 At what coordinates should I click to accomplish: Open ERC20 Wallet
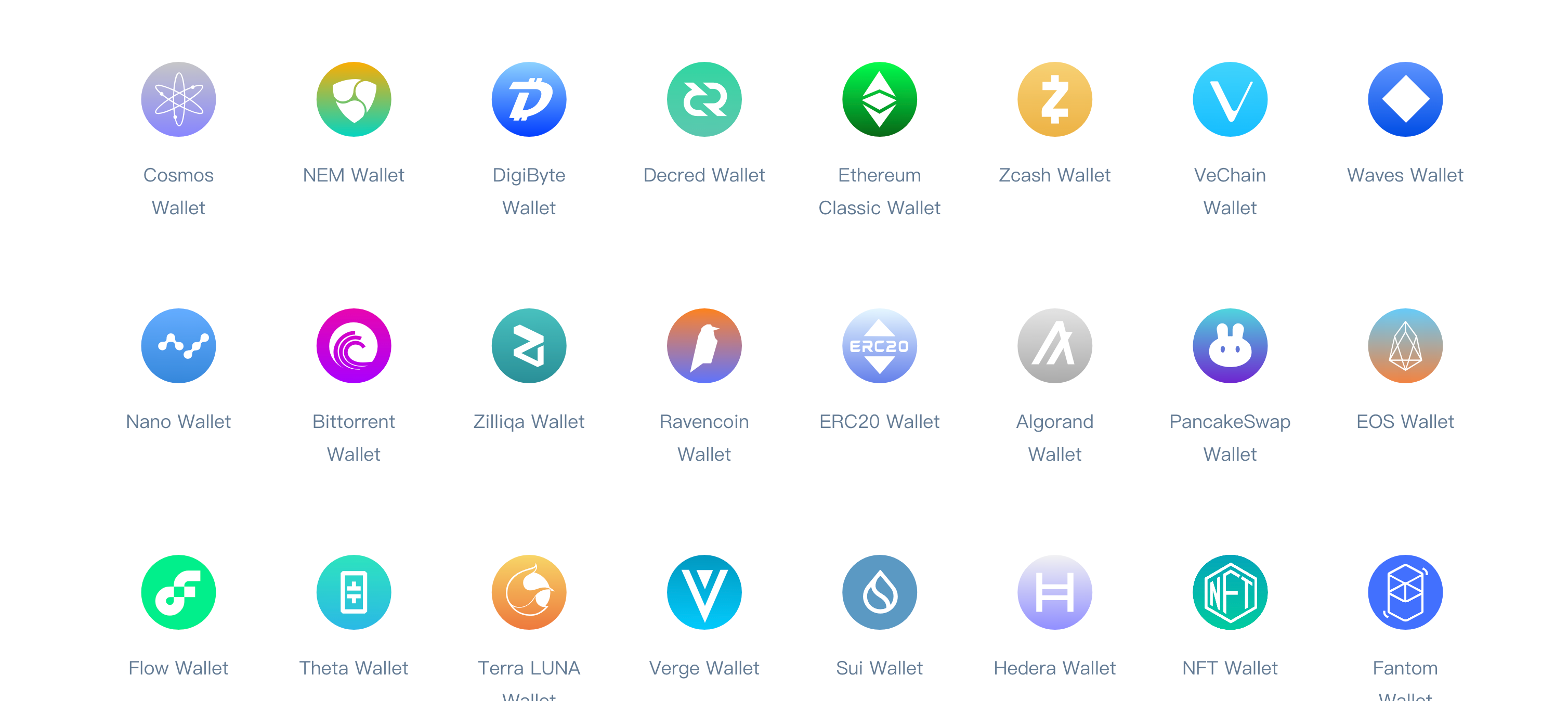[880, 346]
